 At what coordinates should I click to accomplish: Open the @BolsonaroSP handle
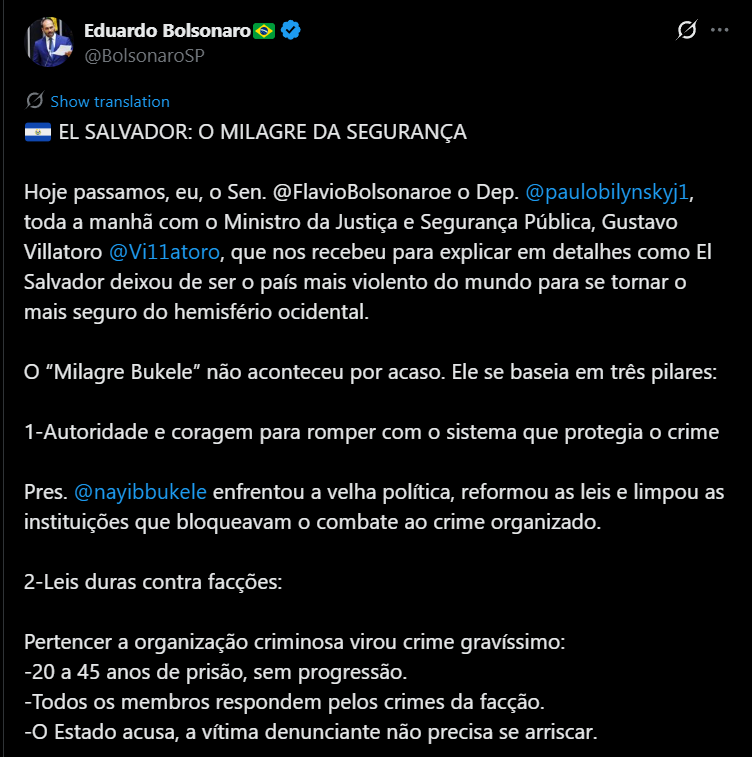tap(144, 55)
